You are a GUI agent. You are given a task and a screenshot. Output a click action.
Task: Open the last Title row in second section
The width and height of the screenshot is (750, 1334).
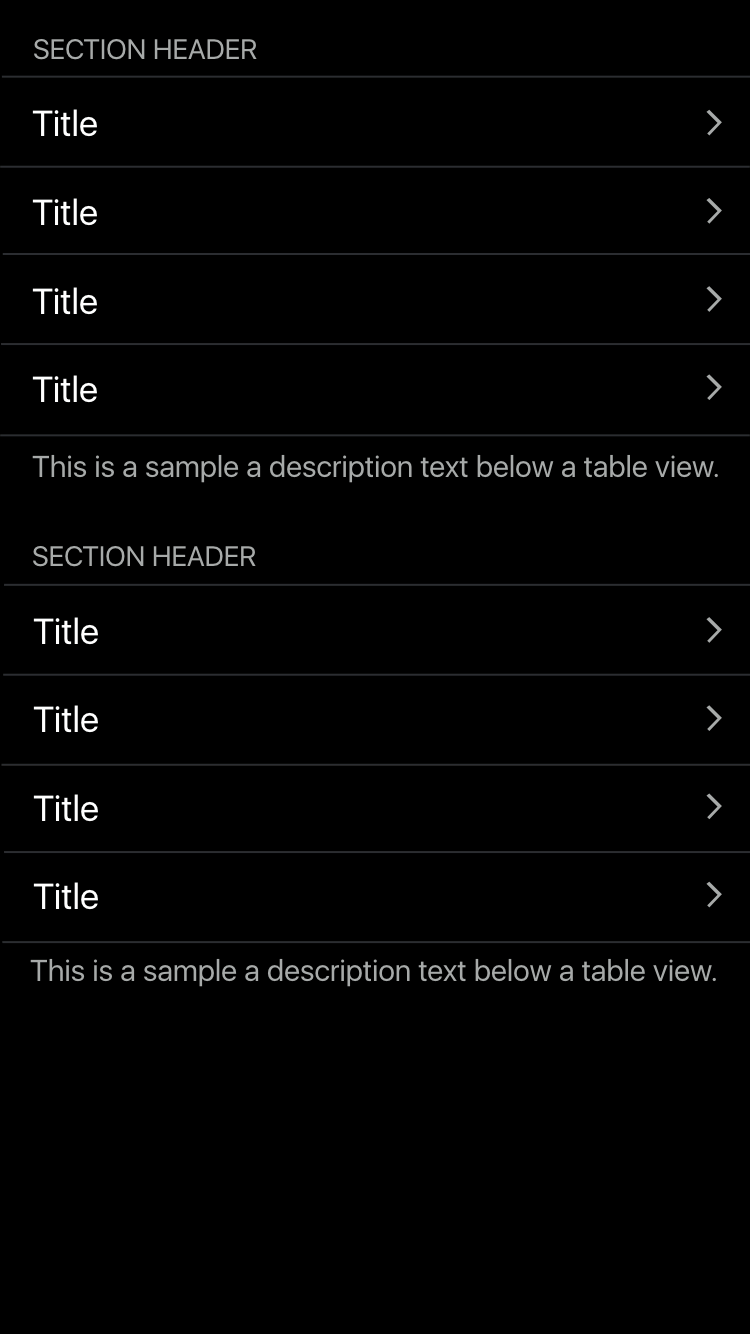coord(375,897)
